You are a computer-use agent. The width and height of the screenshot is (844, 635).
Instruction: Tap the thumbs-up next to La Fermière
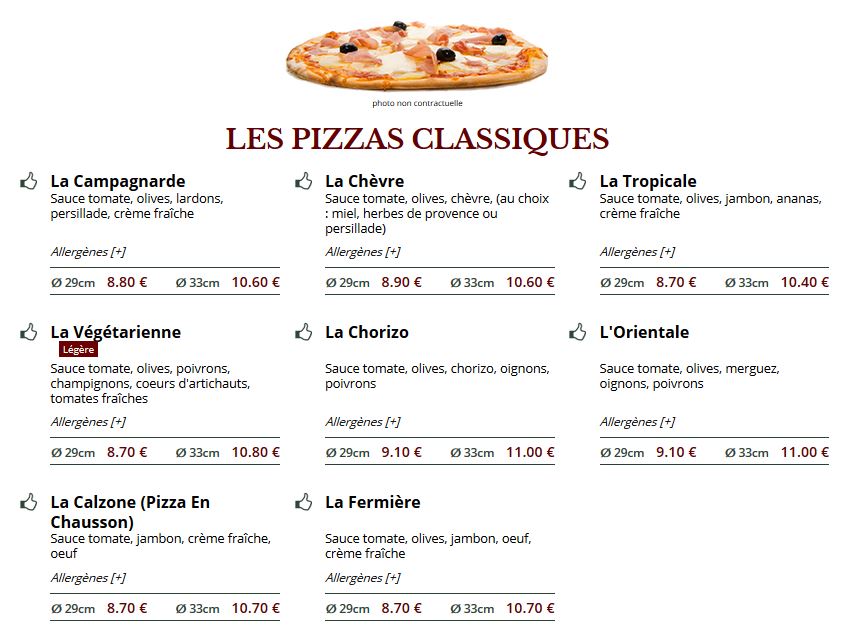coord(304,502)
